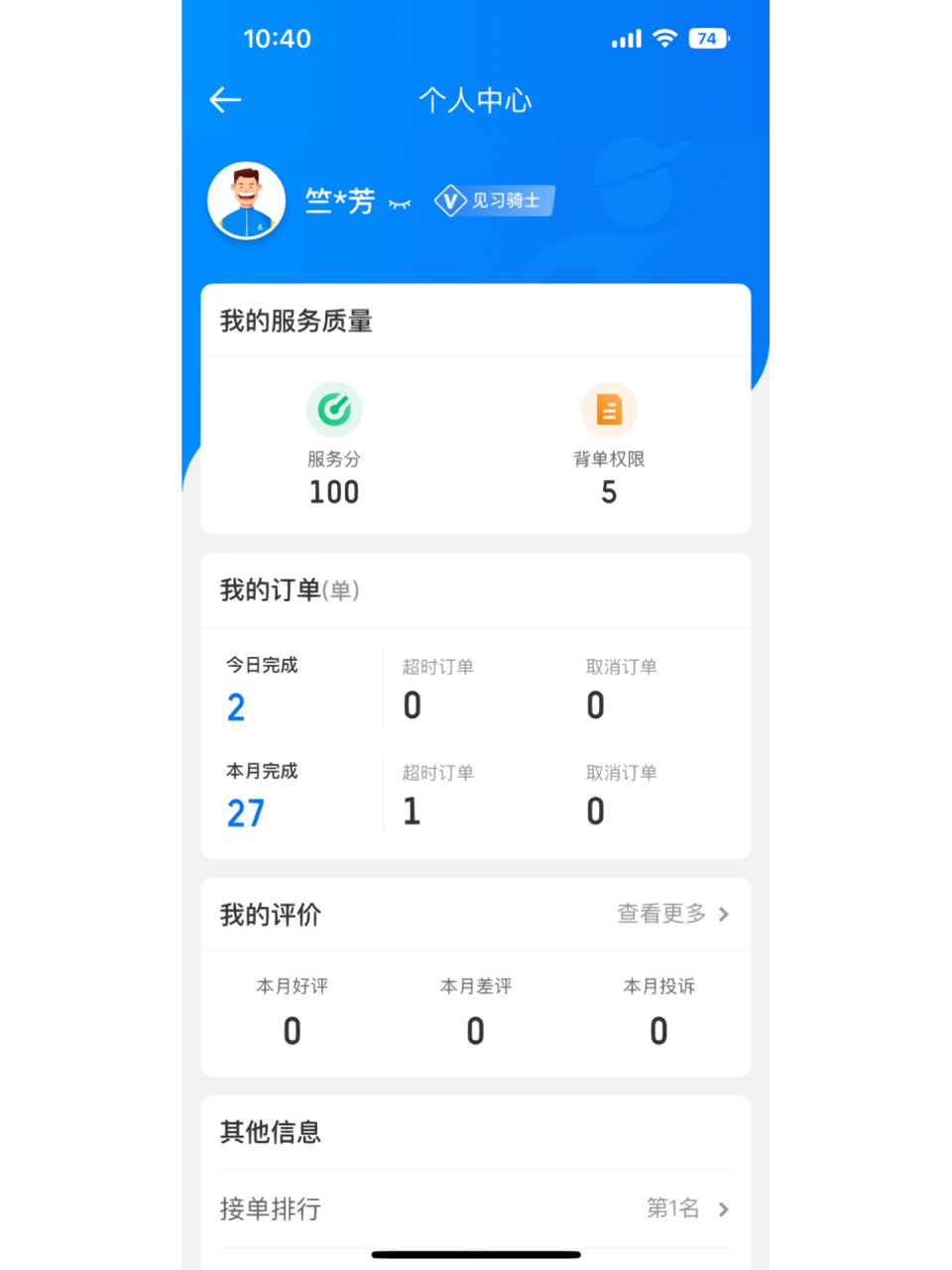Tap the 服务分 score showing 100
Screen dimensions: 952x1270
334,491
